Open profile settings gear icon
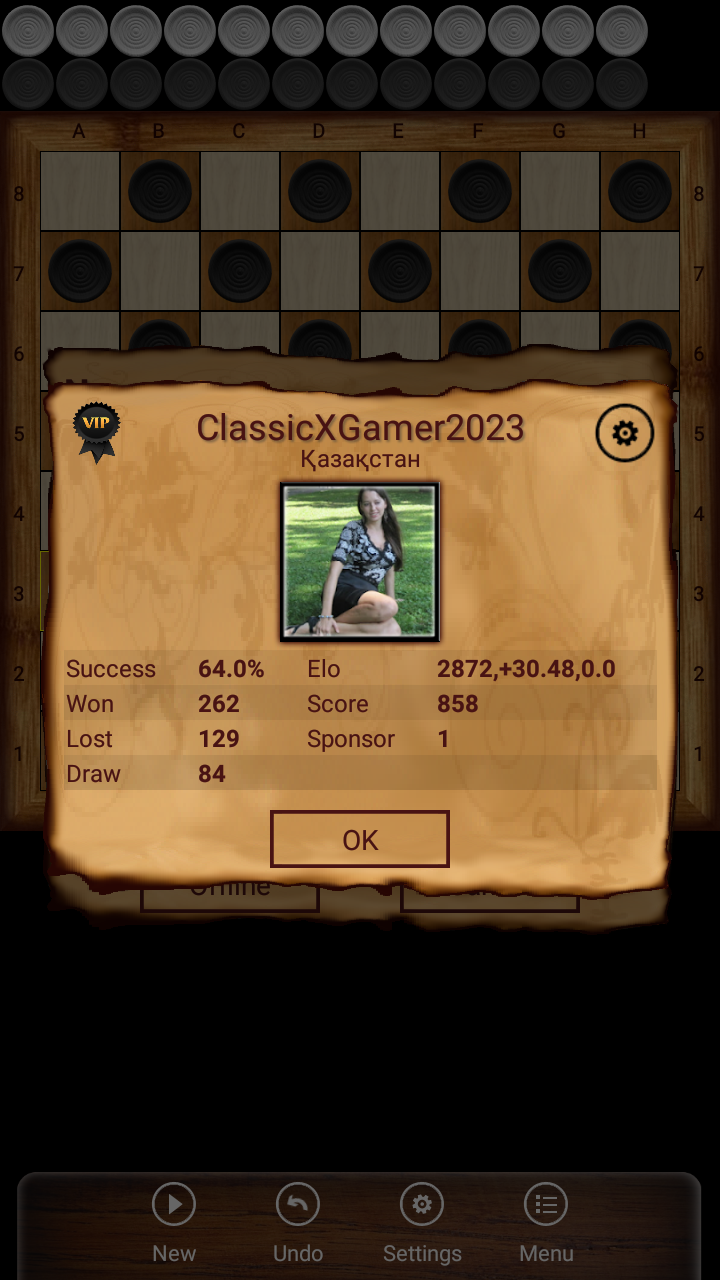 click(624, 433)
